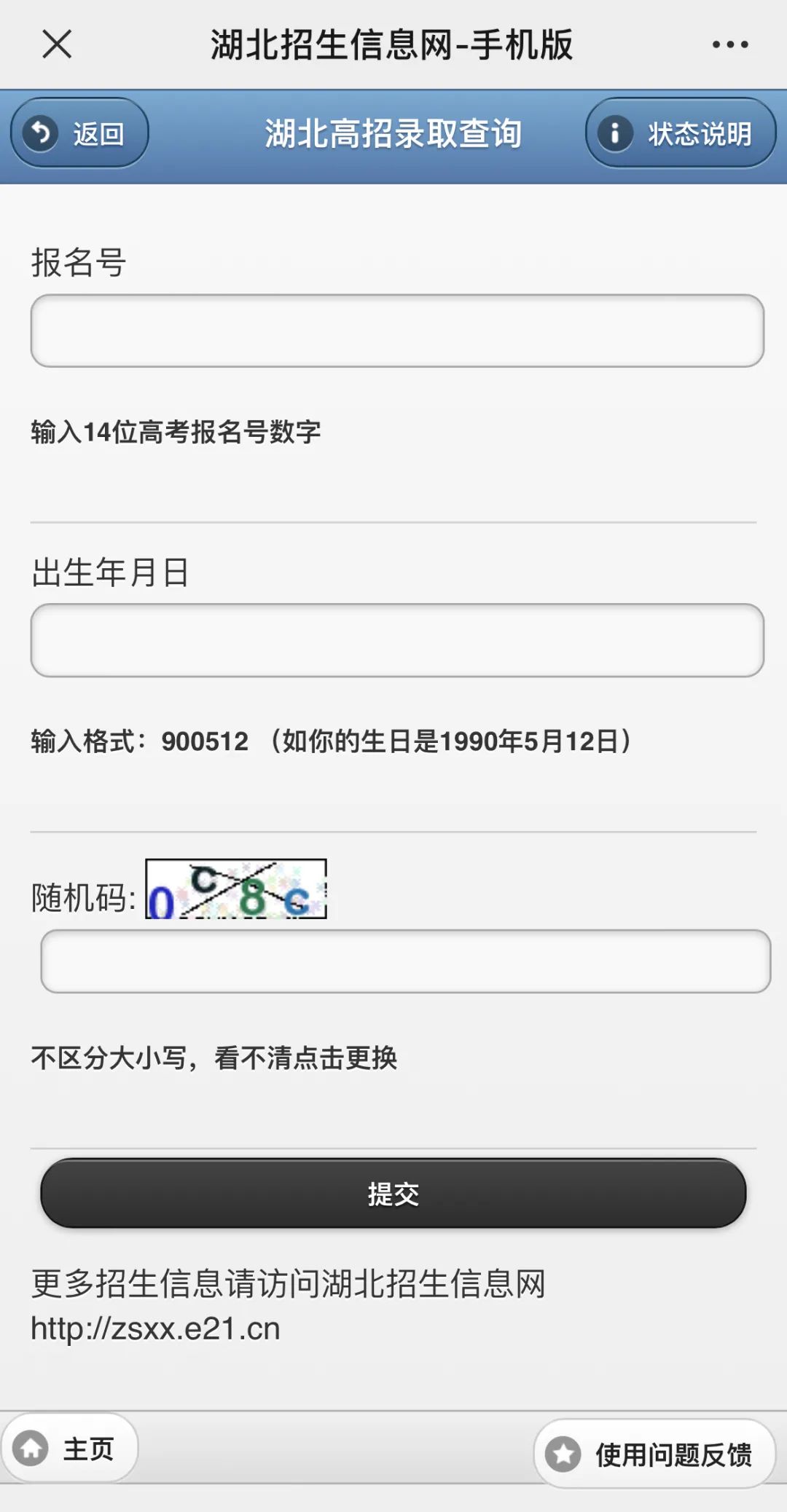The image size is (787, 1512).
Task: Open 使用问题反馈 feedback
Action: point(654,1454)
